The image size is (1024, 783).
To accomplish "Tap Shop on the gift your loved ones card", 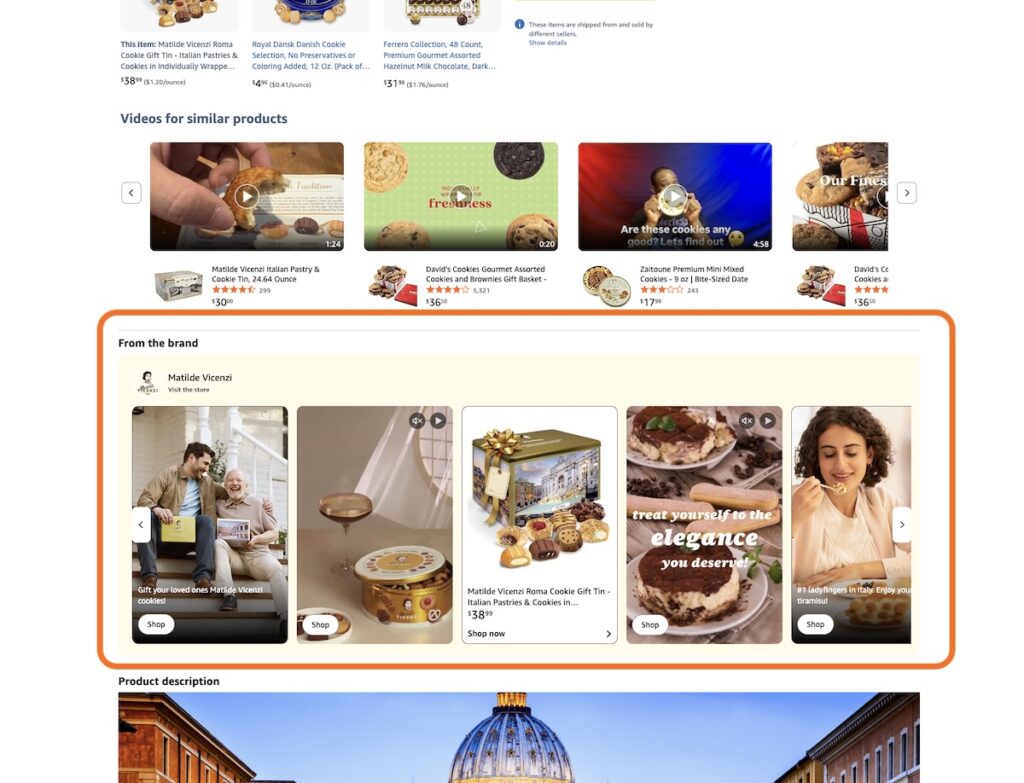I will click(156, 624).
